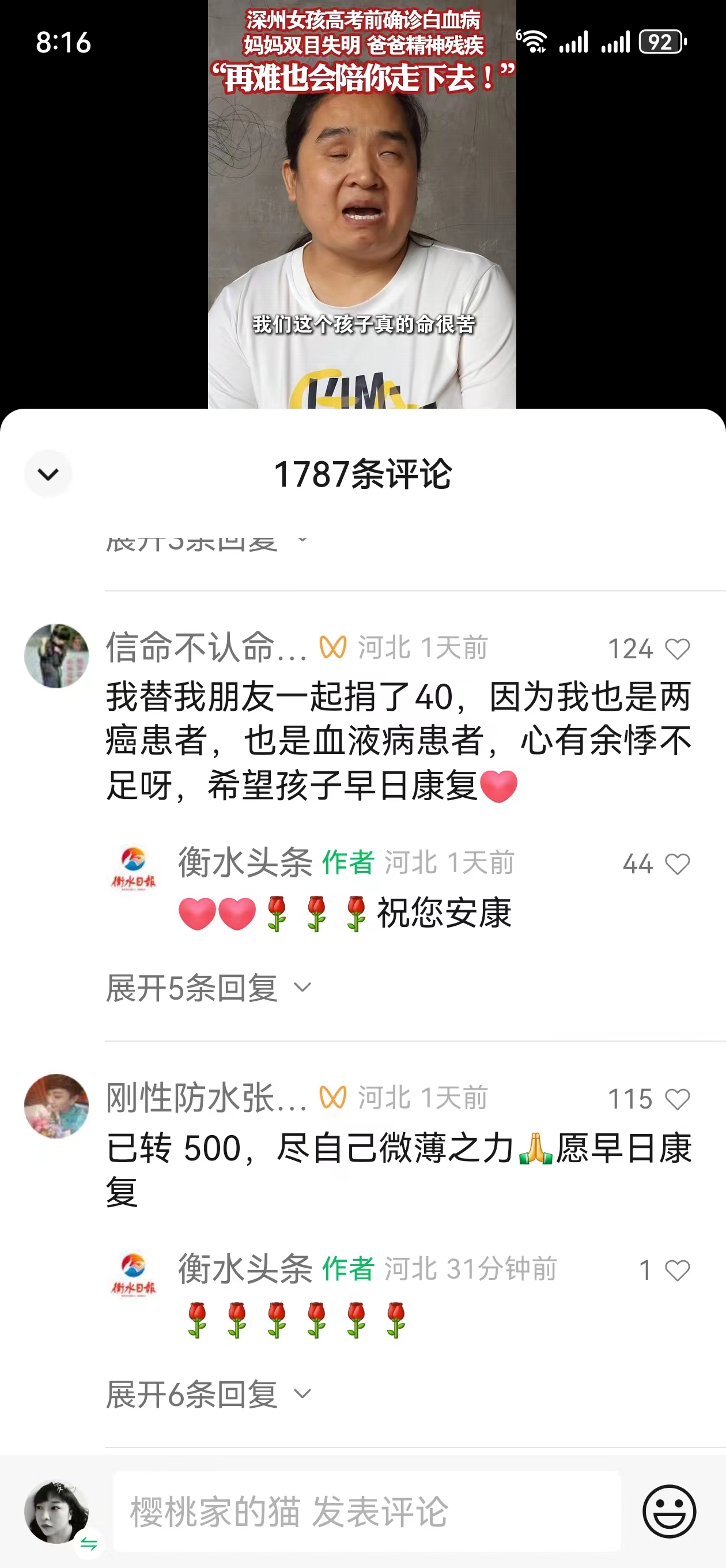Screen dimensions: 726x1568
Task: Tap the 发表评论 comment input field
Action: click(x=366, y=1512)
